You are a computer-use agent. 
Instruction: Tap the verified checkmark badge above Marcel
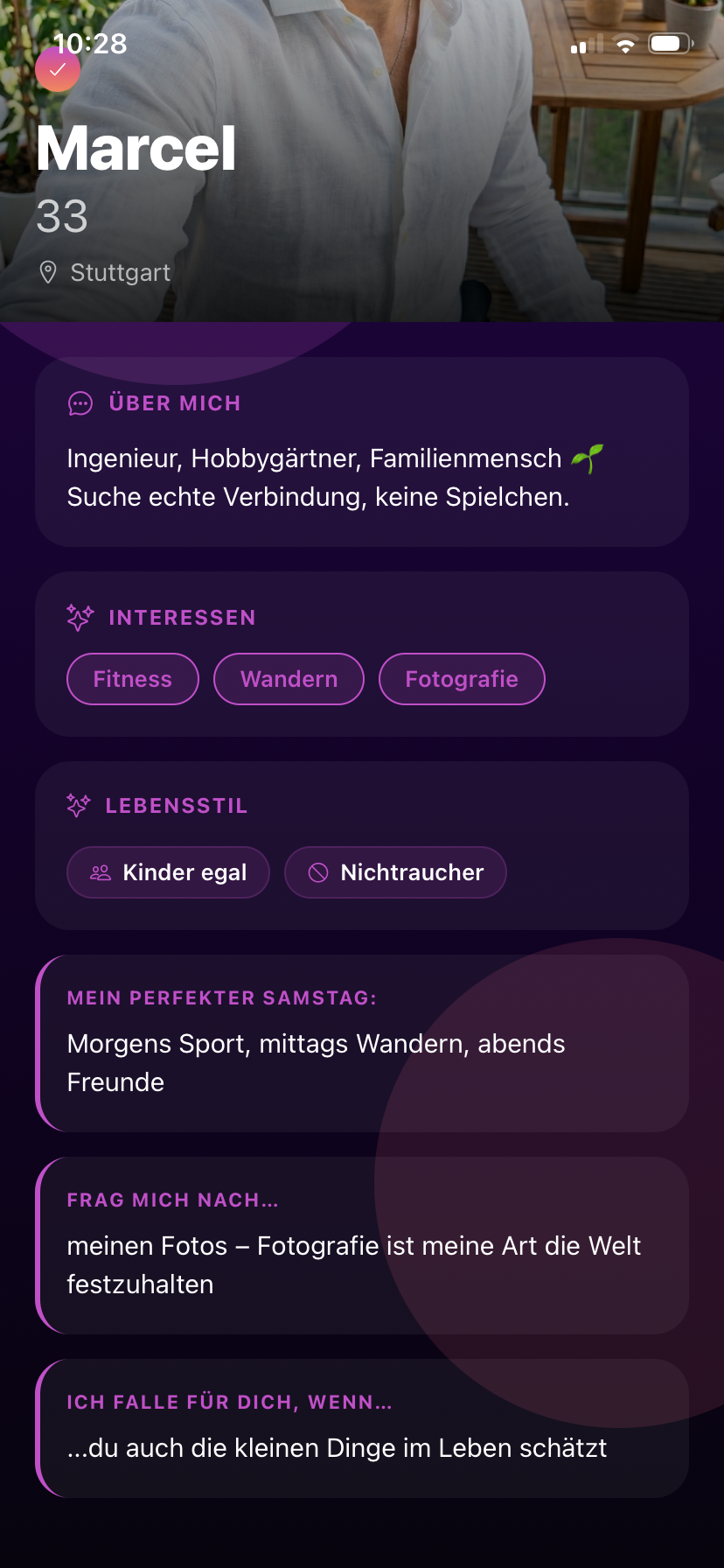point(58,70)
